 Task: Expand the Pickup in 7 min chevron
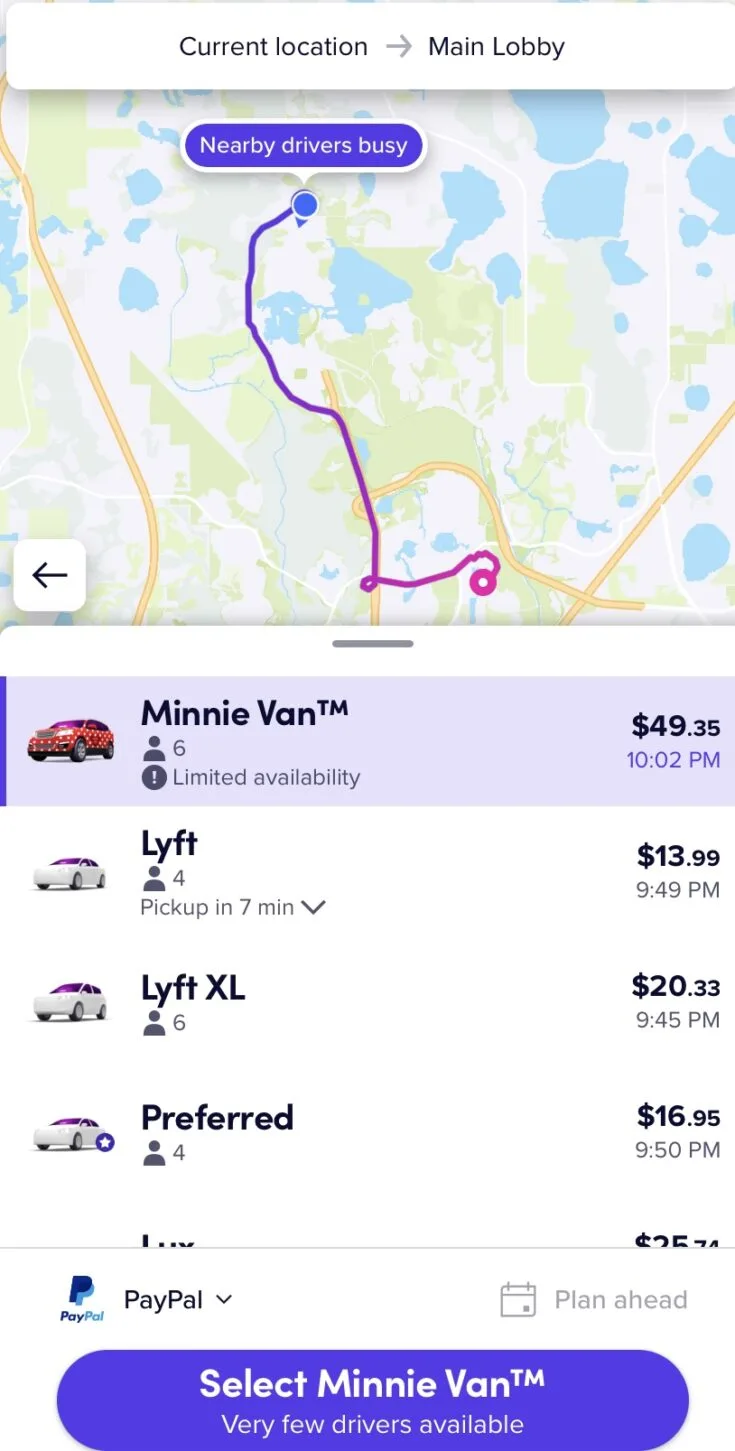coord(313,908)
